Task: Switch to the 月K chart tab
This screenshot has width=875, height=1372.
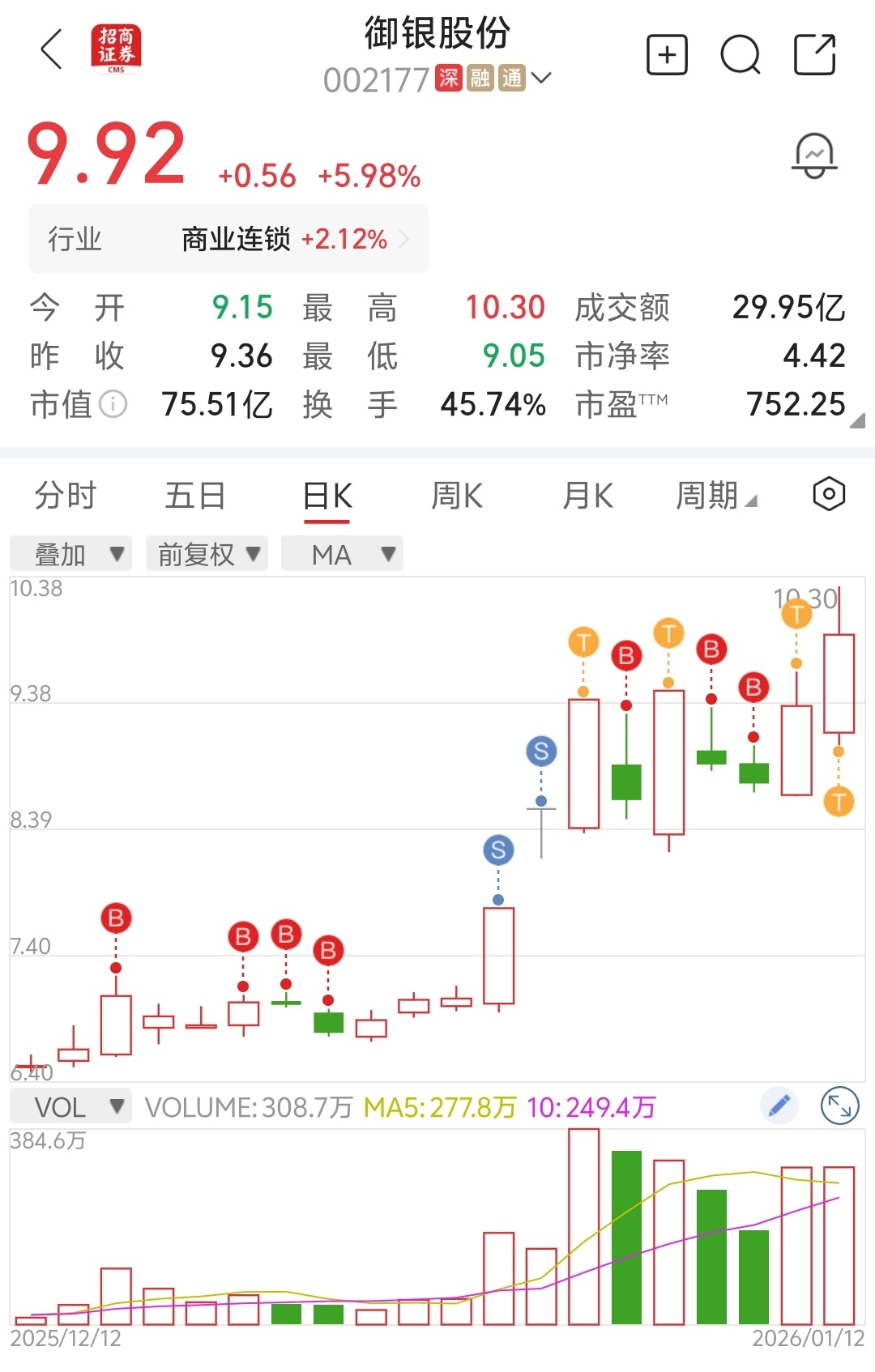Action: 587,495
